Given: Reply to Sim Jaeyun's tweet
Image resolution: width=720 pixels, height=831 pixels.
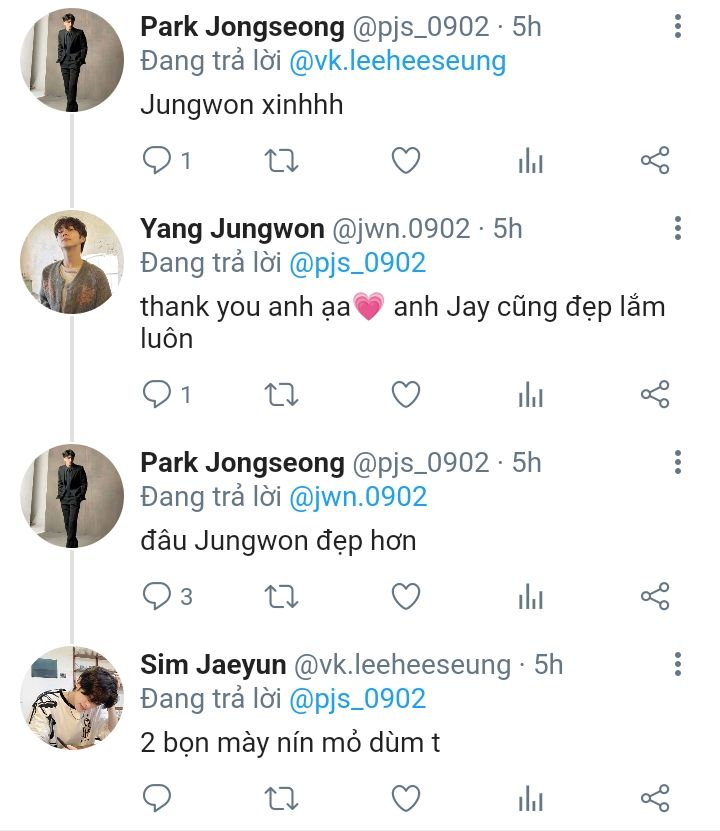Looking at the screenshot, I should point(157,798).
